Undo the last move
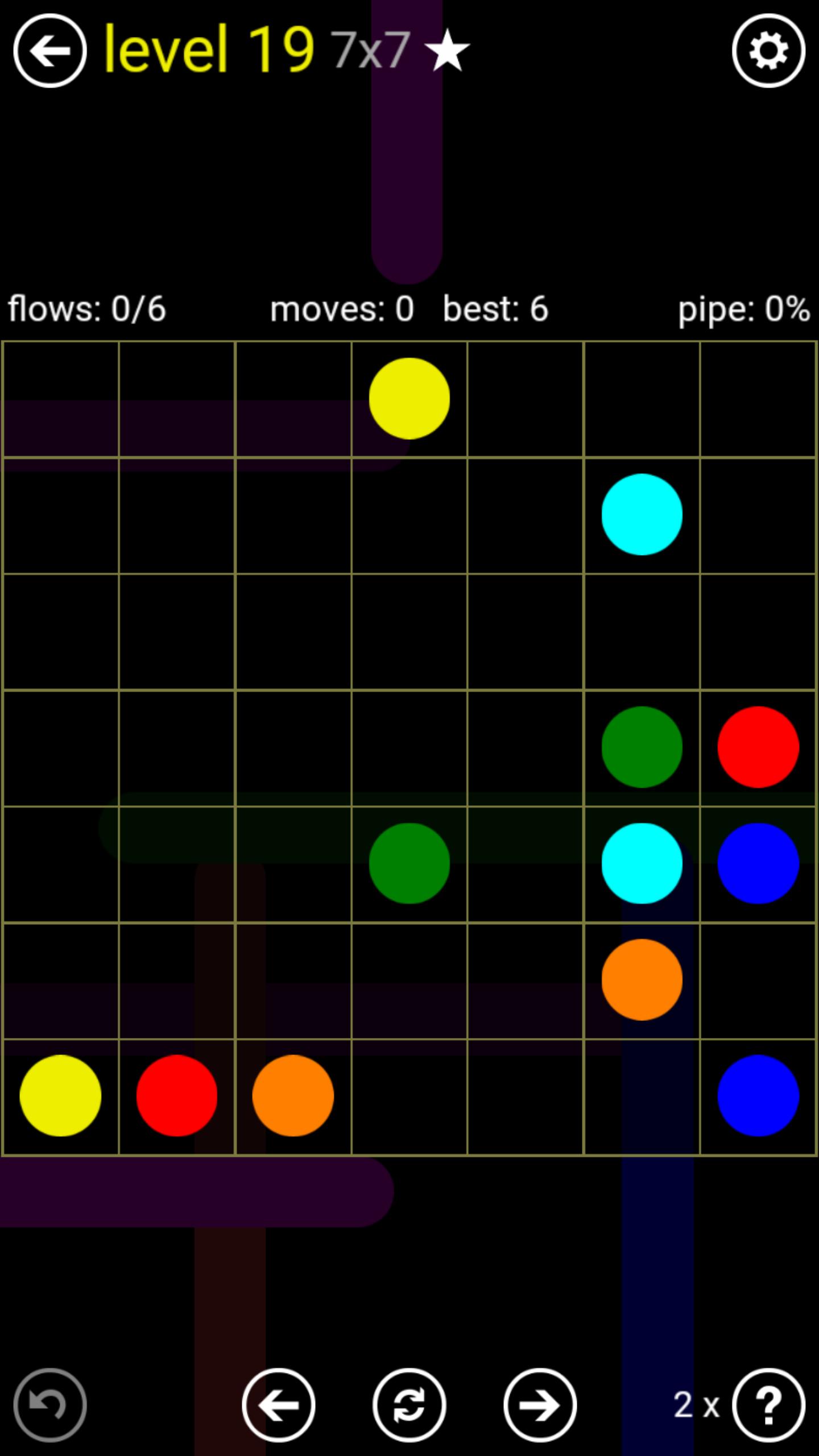This screenshot has height=1456, width=819. click(x=50, y=1405)
